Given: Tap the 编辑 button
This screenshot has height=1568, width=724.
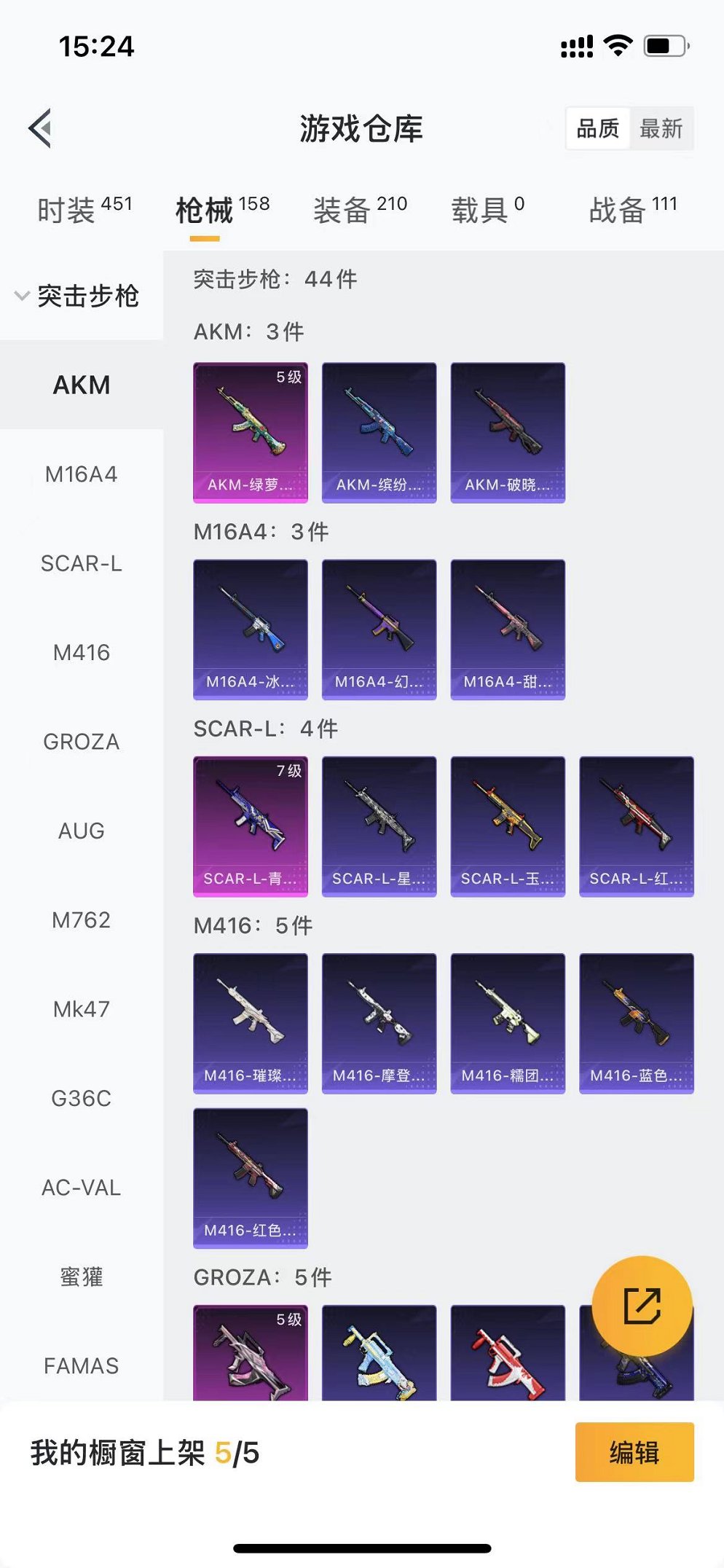Looking at the screenshot, I should click(x=634, y=1452).
